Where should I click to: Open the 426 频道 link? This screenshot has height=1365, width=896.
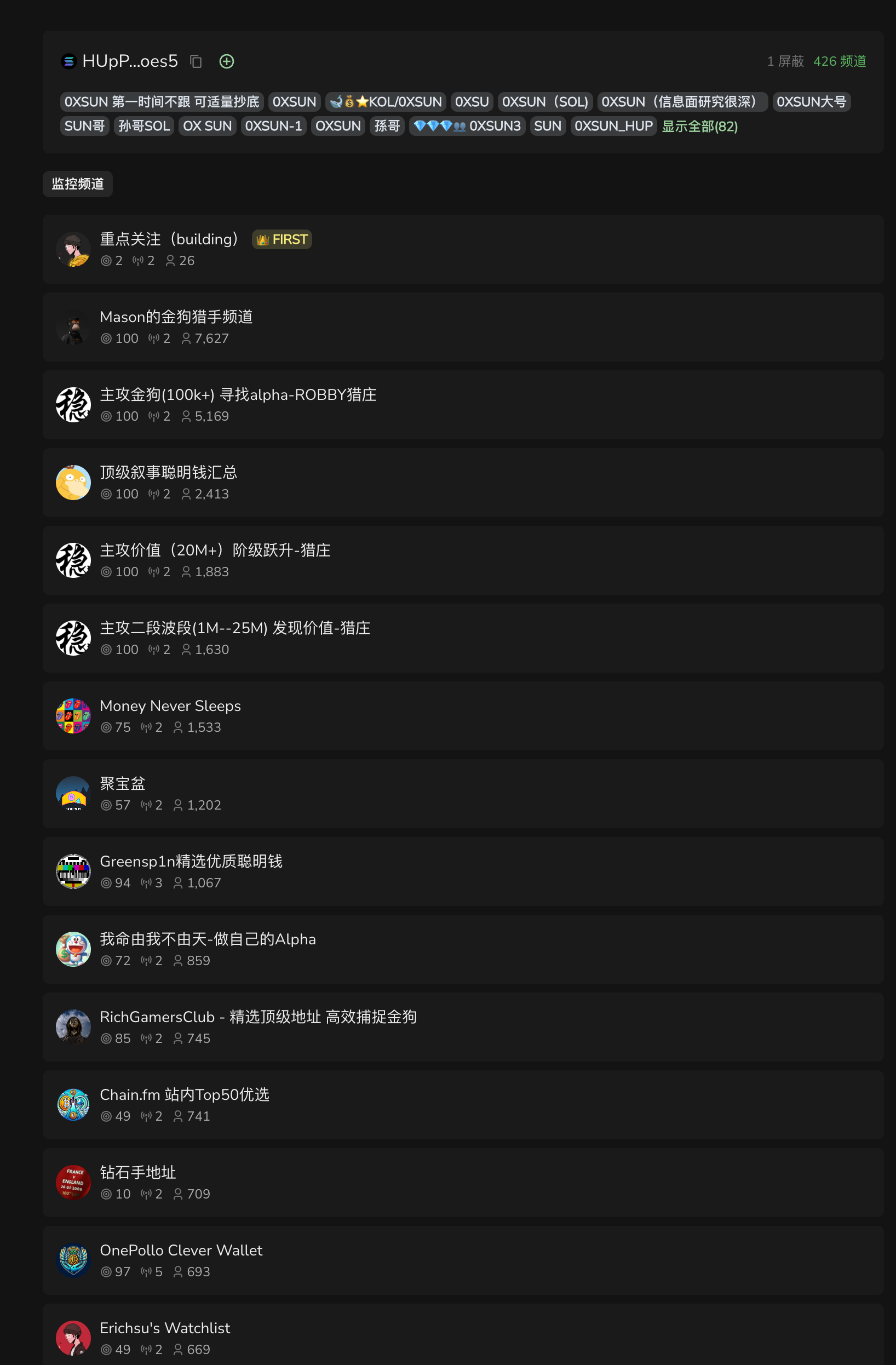(x=839, y=61)
